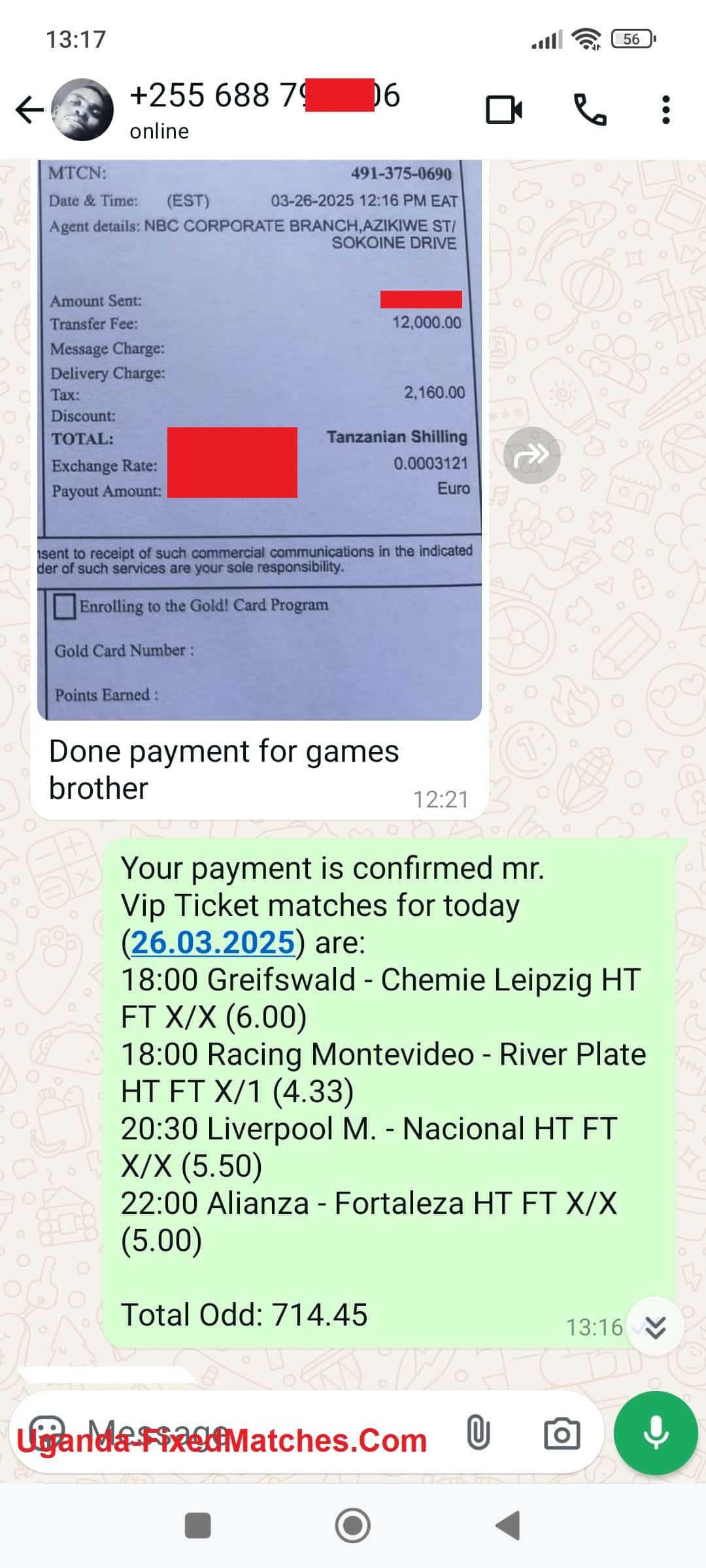The height and width of the screenshot is (1568, 706).
Task: Go back to the chat list
Action: (29, 110)
